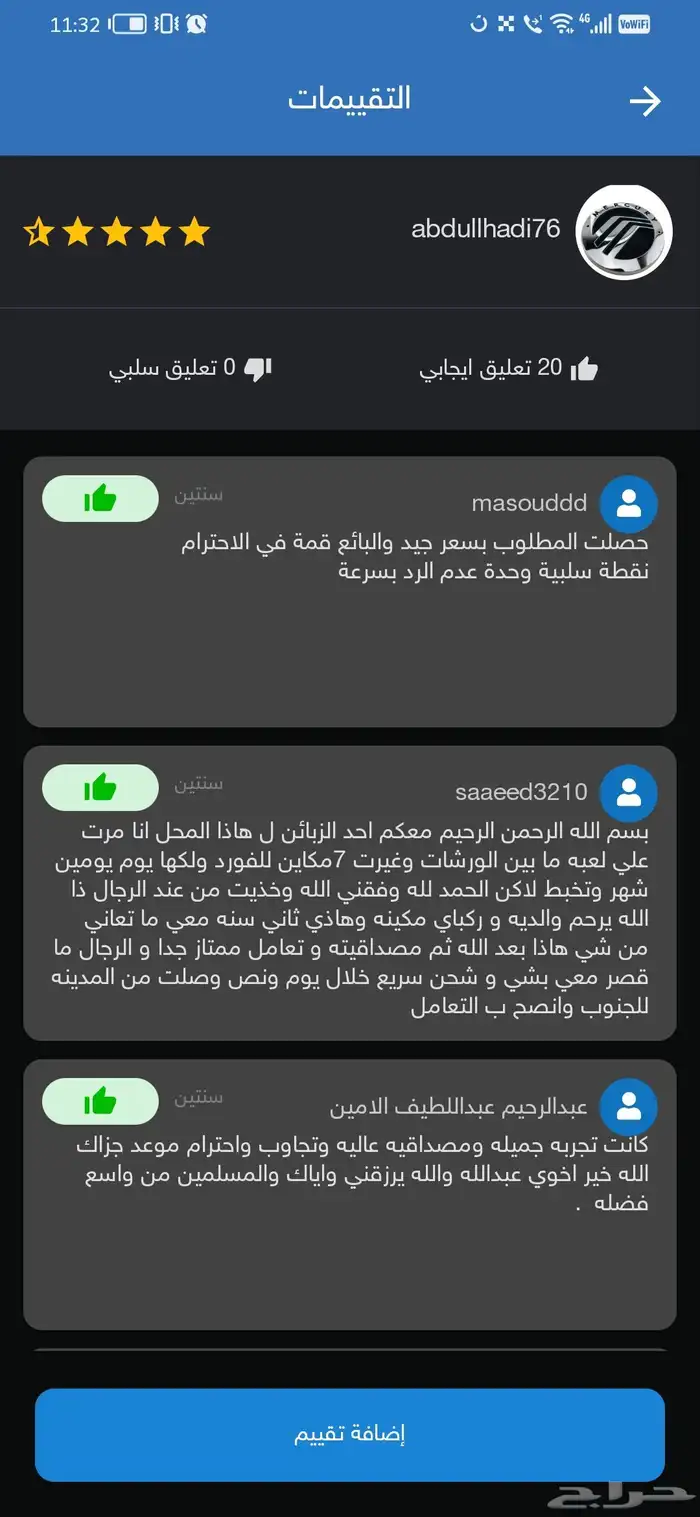Show the 20 positive comments
The image size is (700, 1517).
pyautogui.click(x=508, y=369)
